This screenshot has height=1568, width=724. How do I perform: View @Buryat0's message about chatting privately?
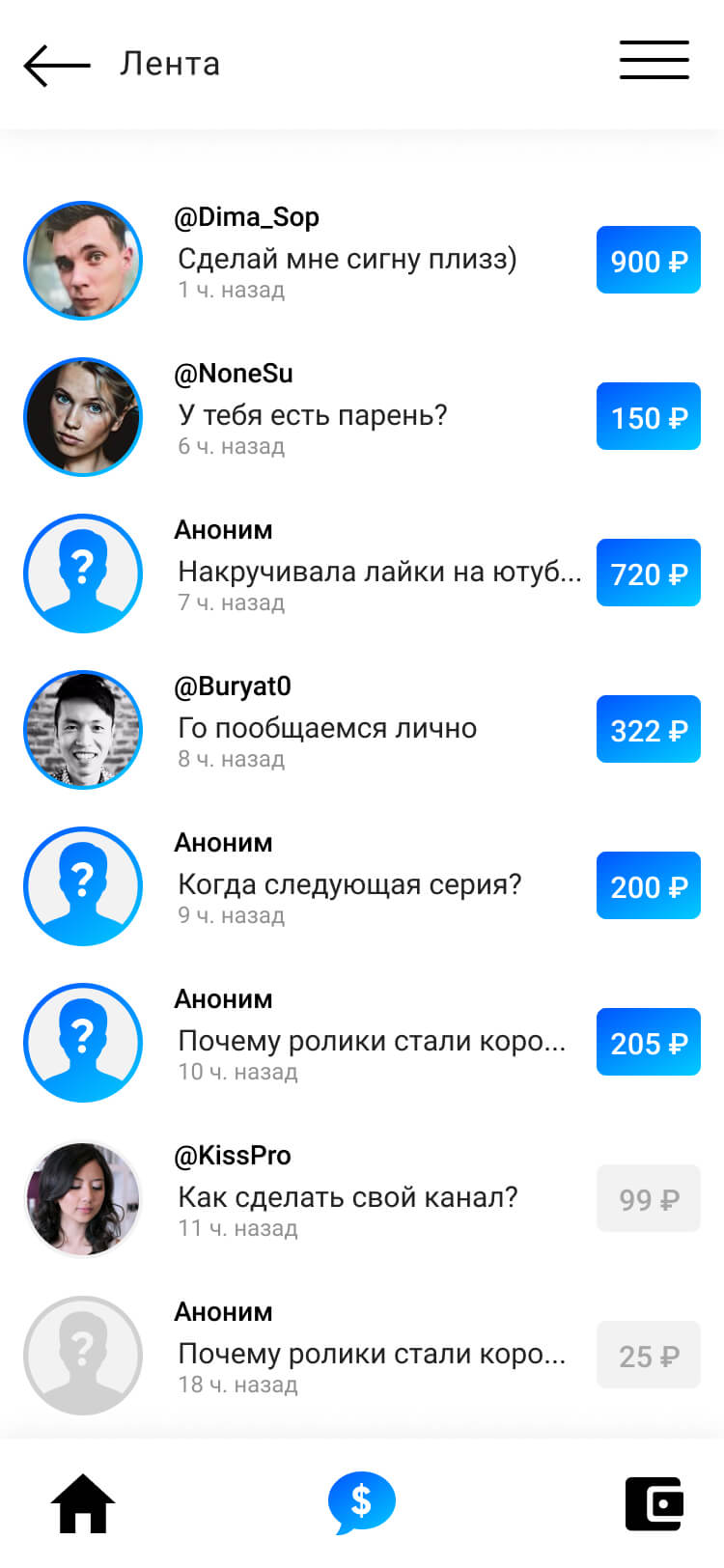point(326,728)
